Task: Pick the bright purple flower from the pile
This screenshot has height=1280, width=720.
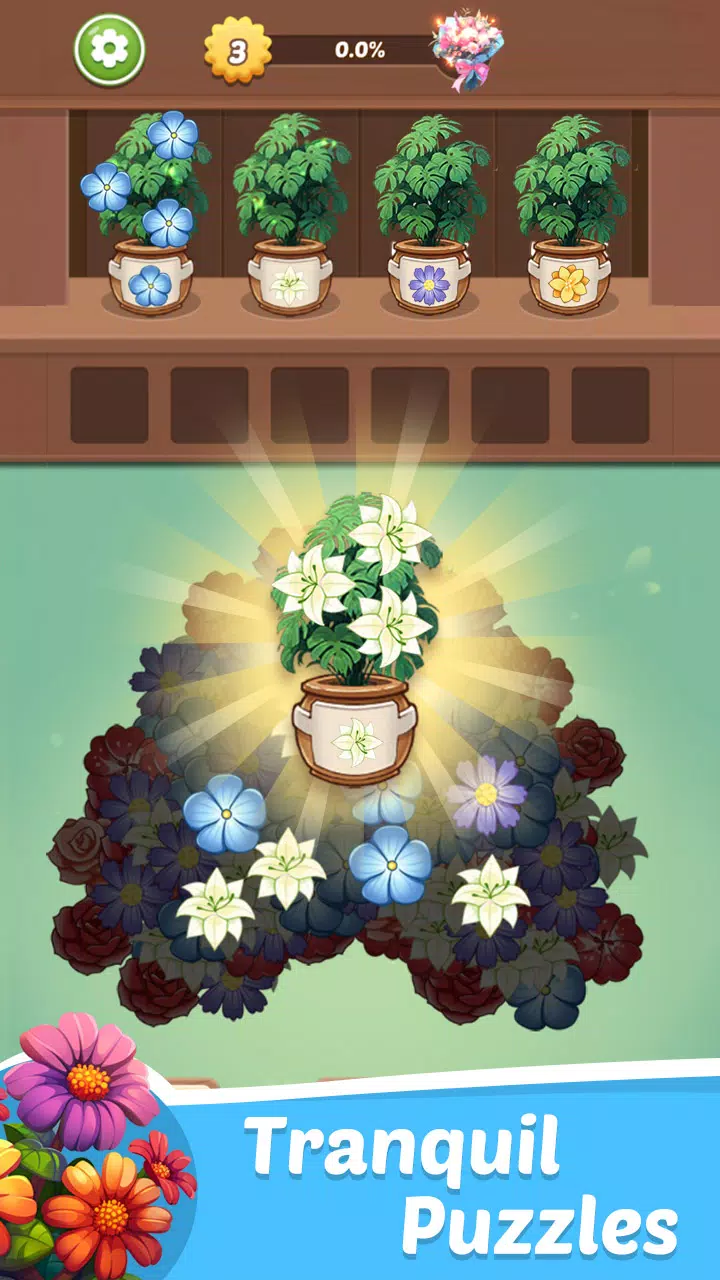Action: [x=486, y=794]
